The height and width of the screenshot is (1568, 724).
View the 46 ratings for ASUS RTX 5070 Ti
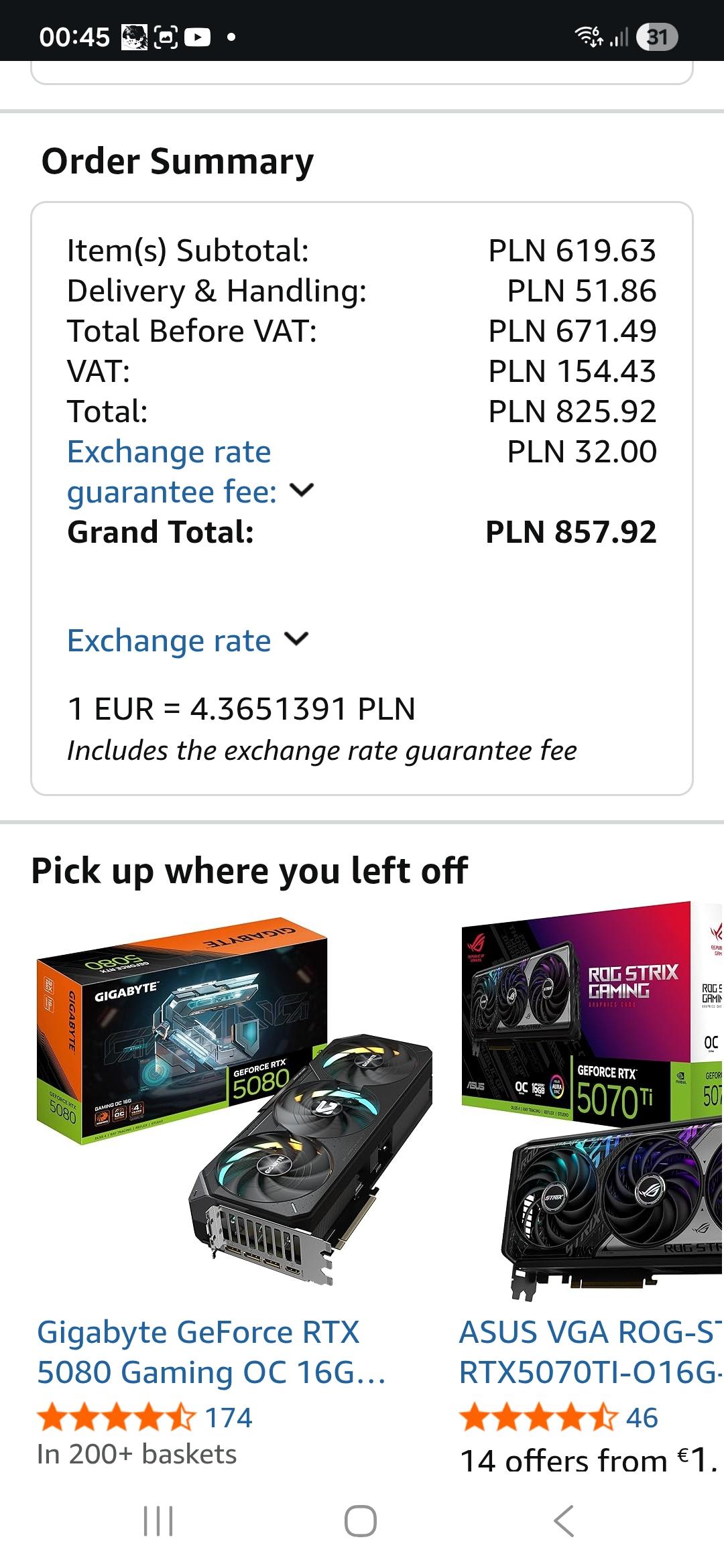point(558,1417)
